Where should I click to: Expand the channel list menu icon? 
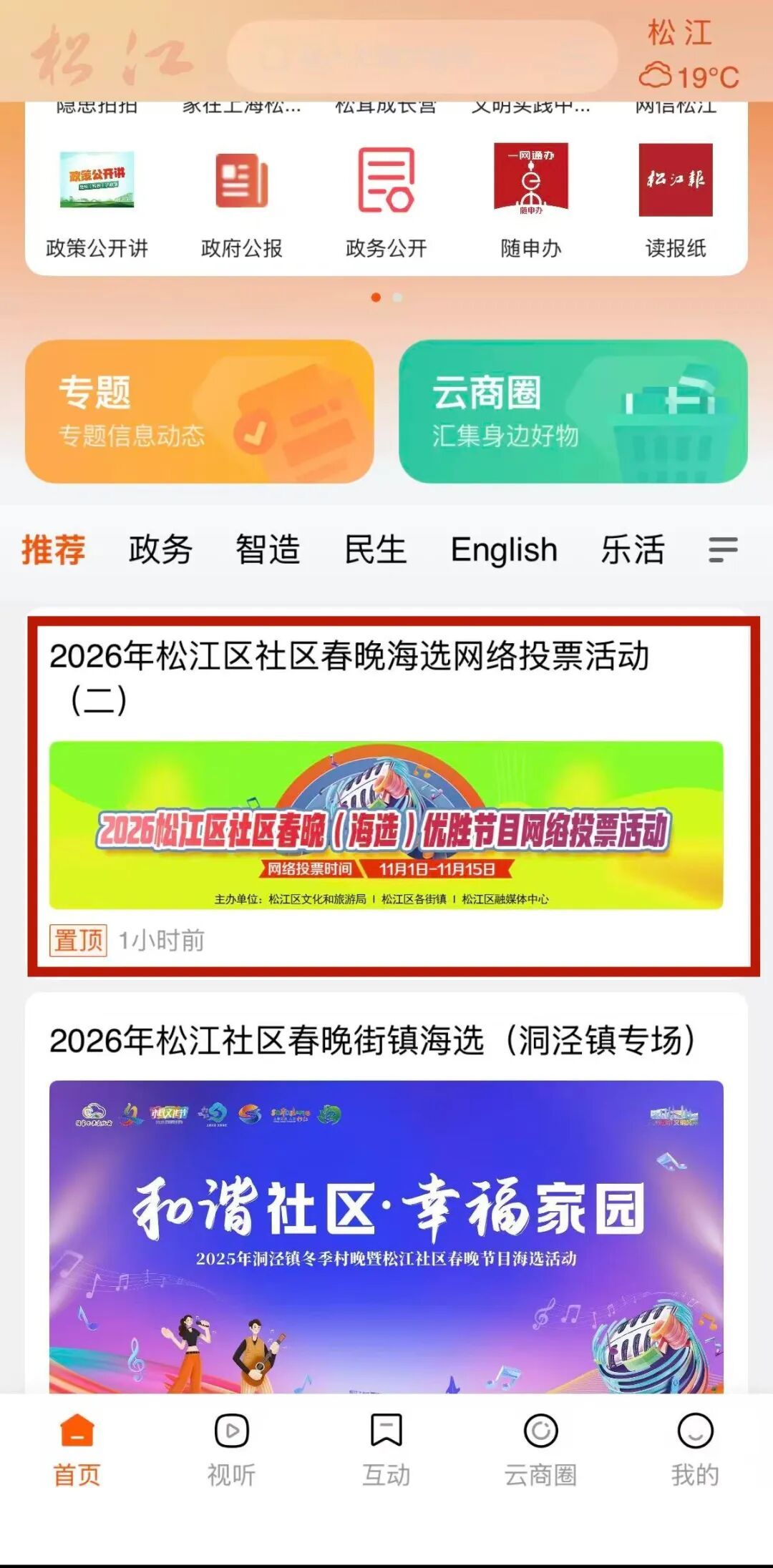[x=723, y=549]
